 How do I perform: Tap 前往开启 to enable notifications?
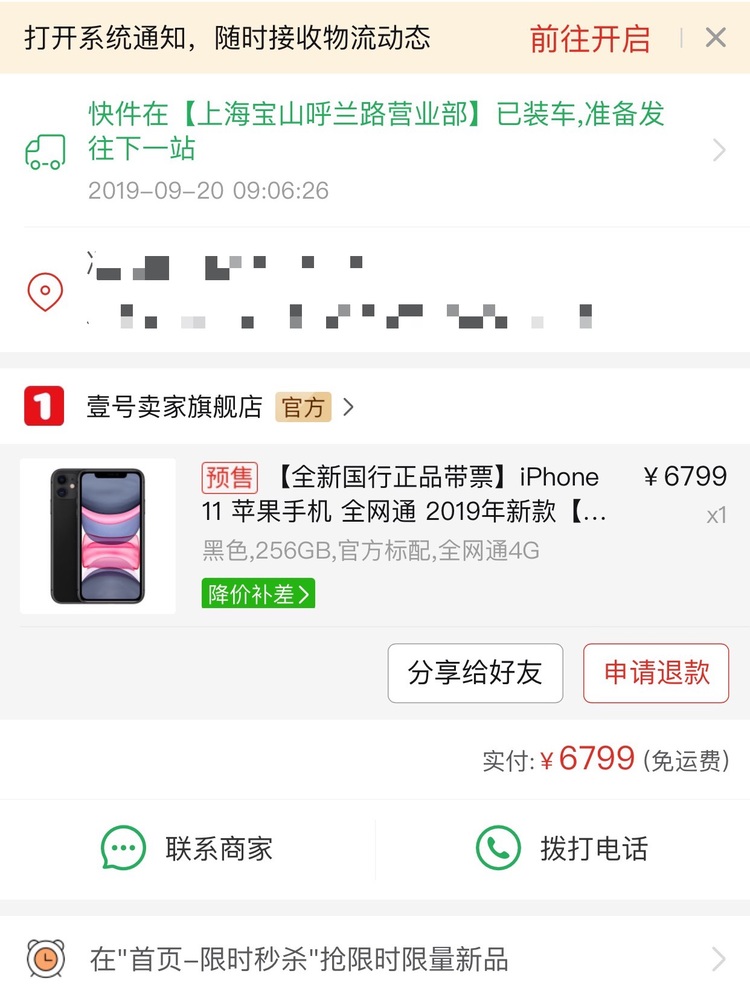click(589, 39)
